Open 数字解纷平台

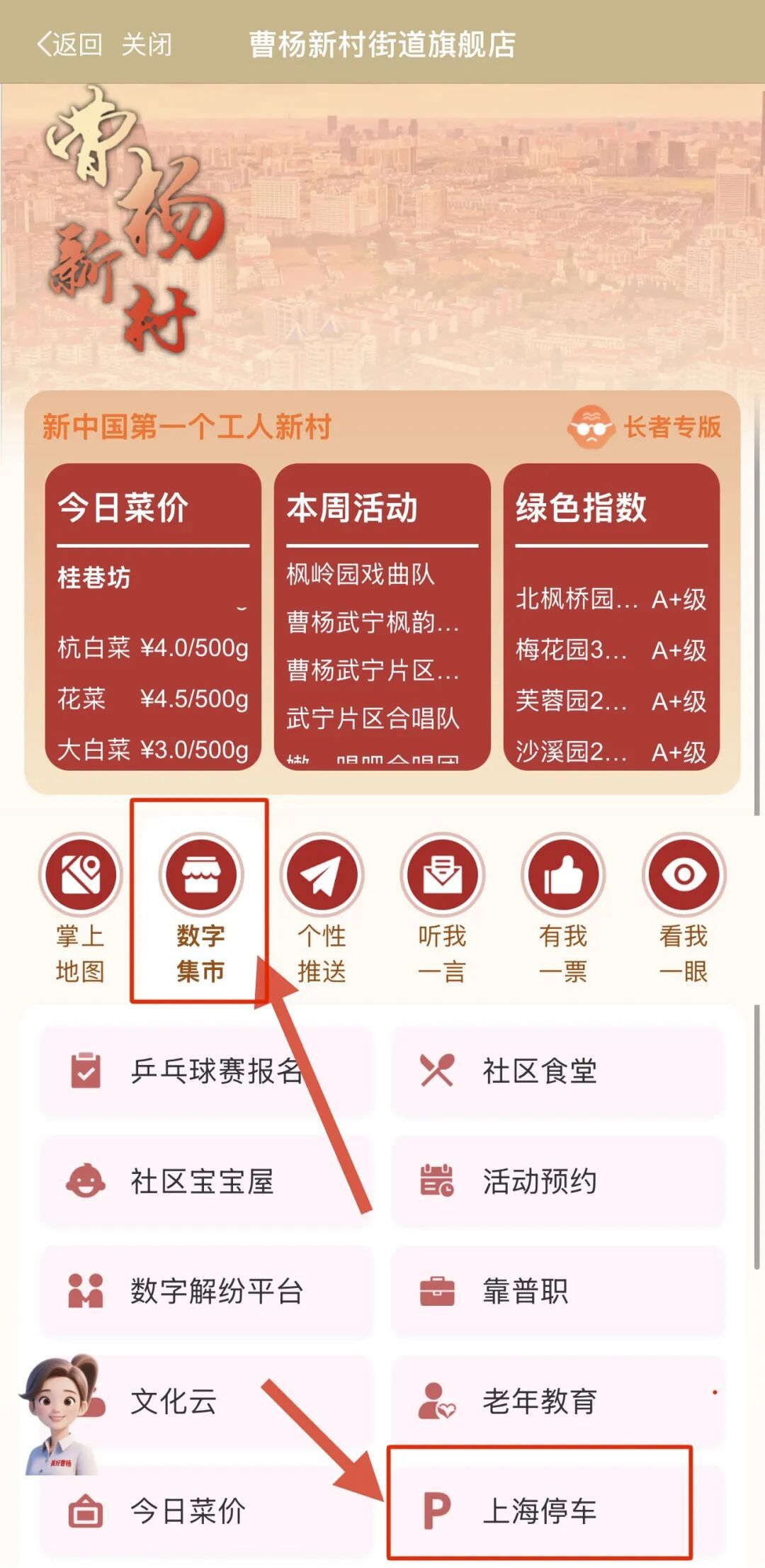coord(205,1291)
